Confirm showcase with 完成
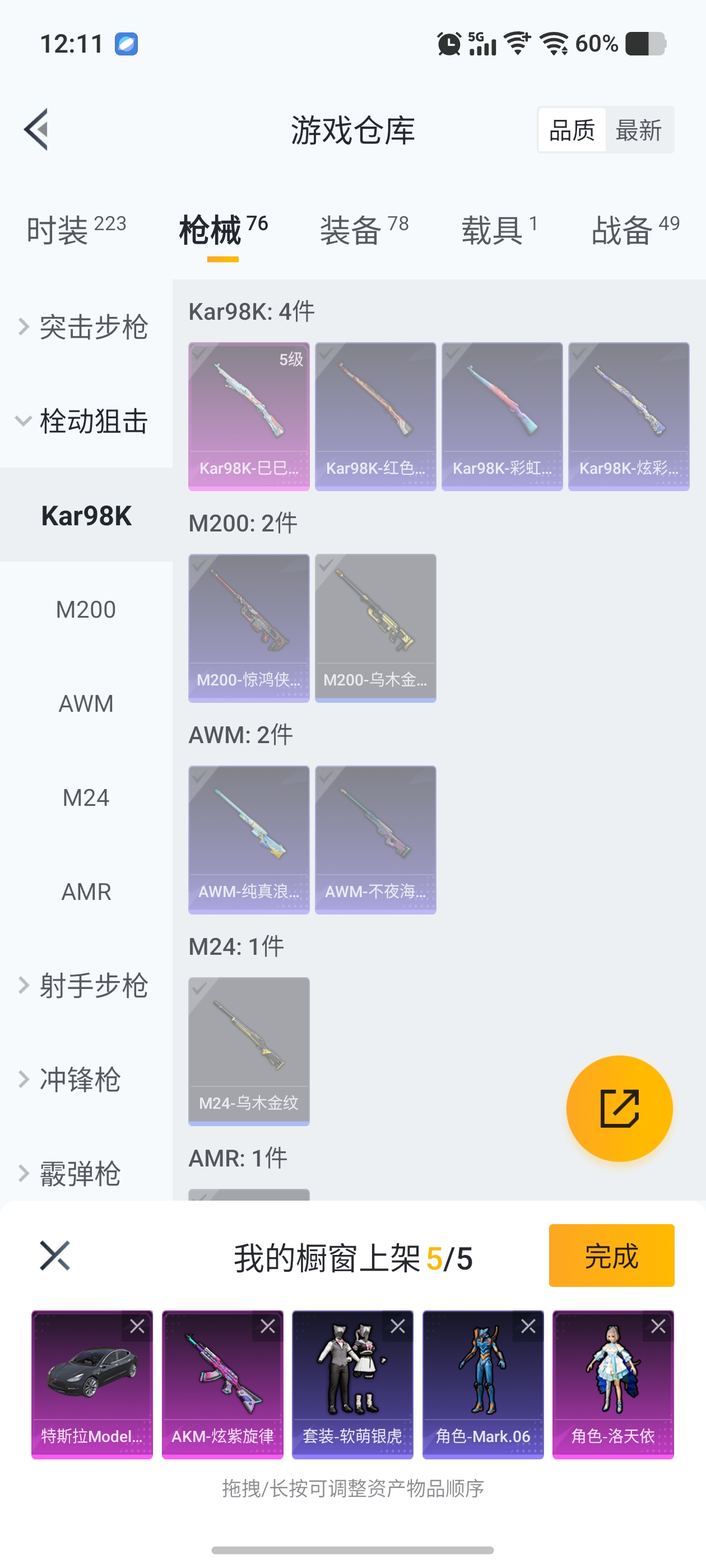 [611, 1255]
